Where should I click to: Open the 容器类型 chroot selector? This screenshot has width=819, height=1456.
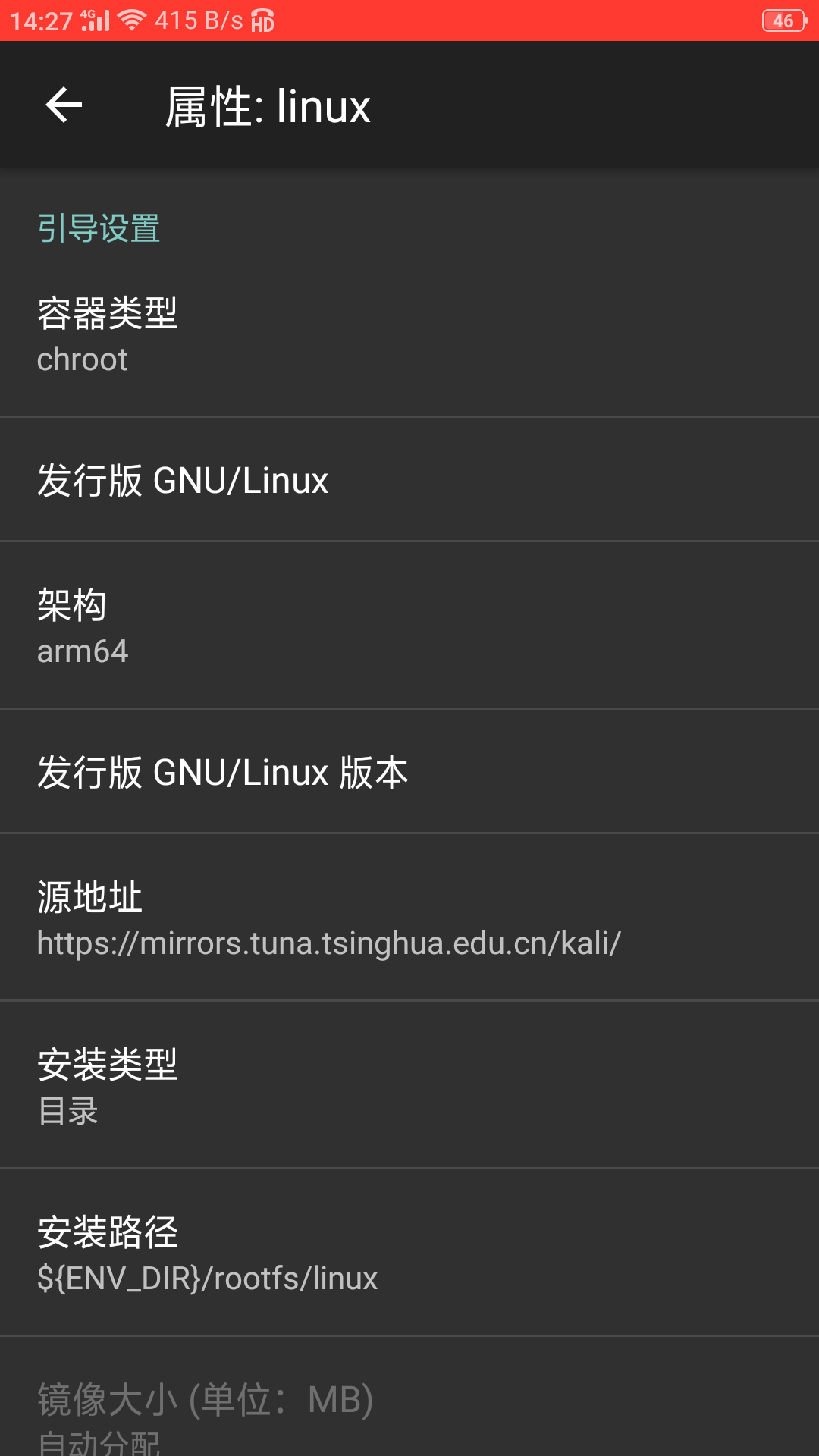pos(409,330)
